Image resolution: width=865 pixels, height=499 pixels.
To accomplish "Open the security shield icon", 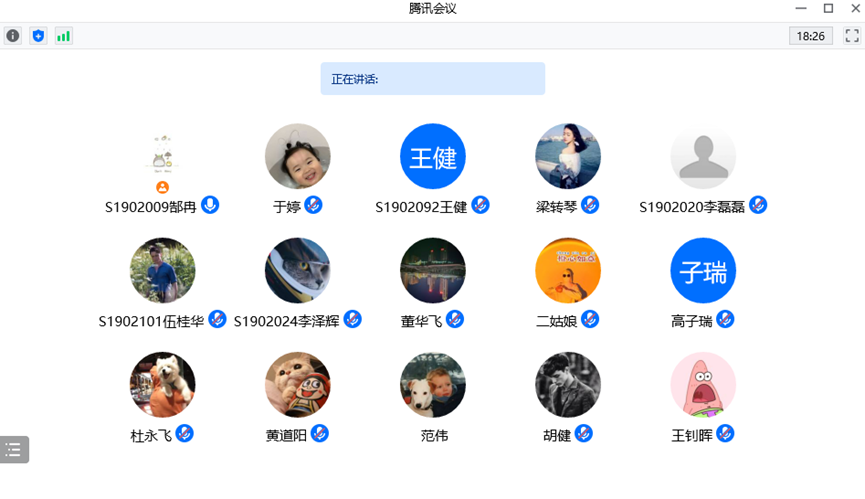I will [x=38, y=36].
